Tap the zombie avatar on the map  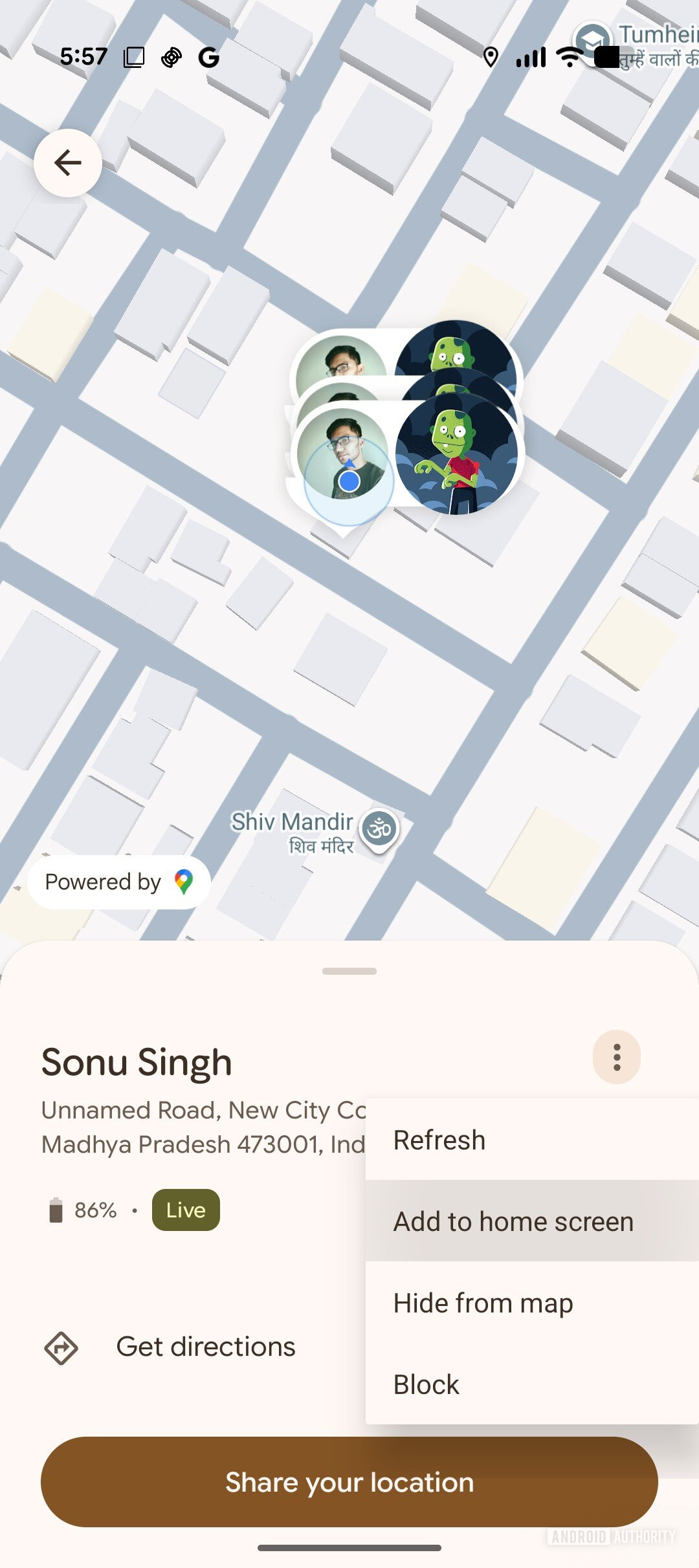(456, 454)
